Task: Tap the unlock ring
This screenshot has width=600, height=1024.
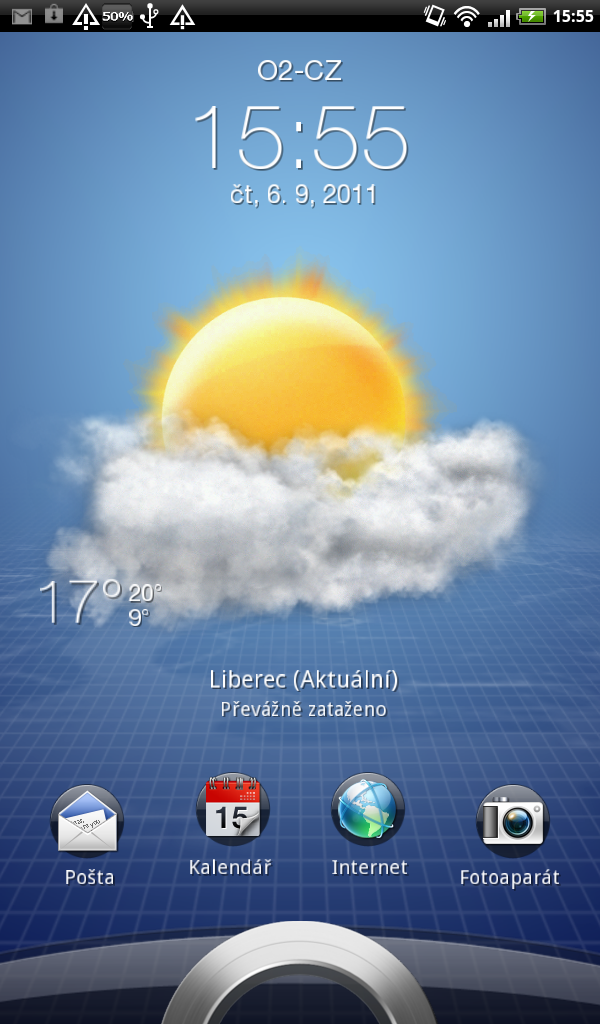Action: pyautogui.click(x=299, y=982)
